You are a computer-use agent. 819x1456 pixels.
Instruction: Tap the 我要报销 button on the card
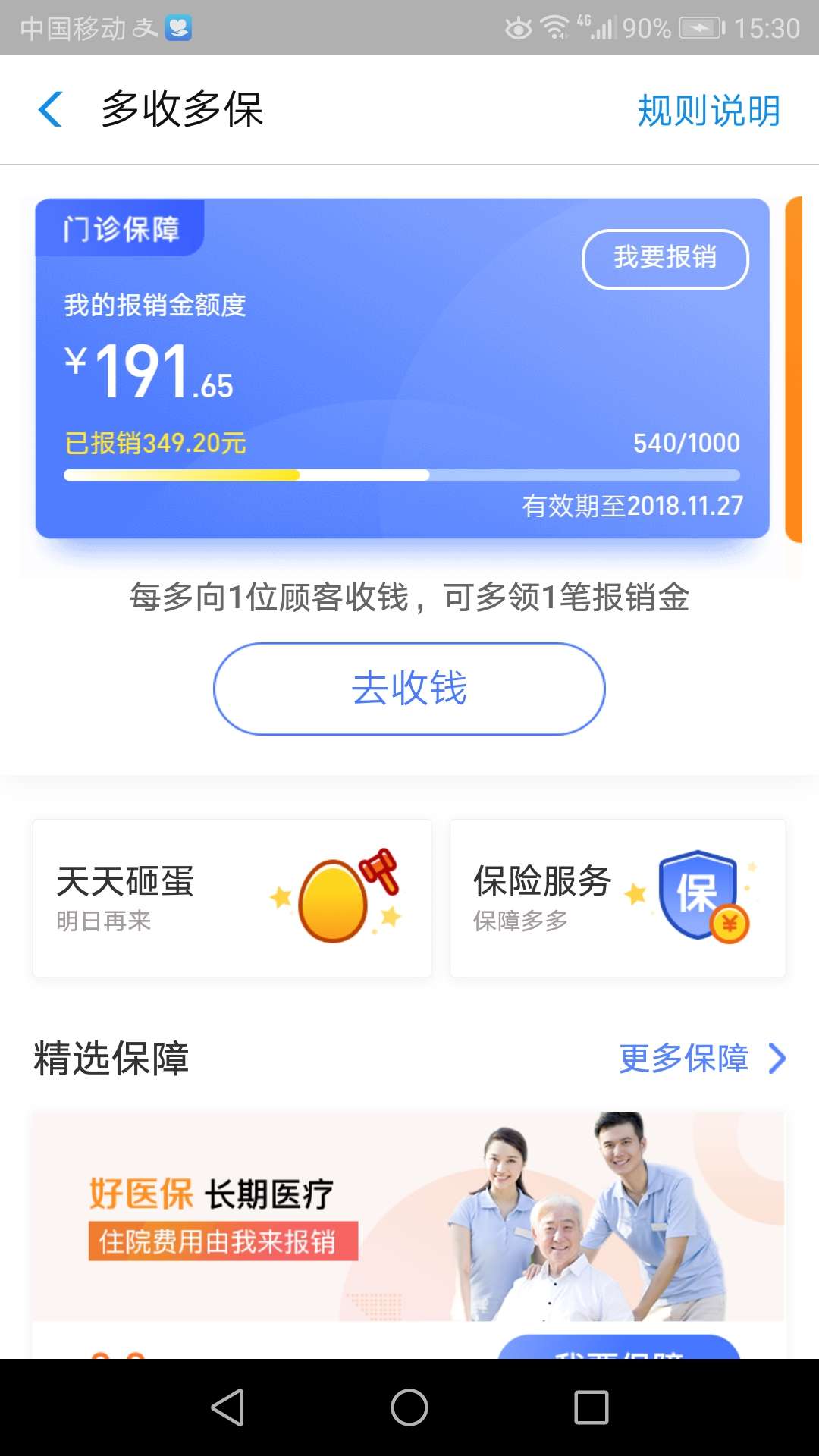click(x=664, y=259)
